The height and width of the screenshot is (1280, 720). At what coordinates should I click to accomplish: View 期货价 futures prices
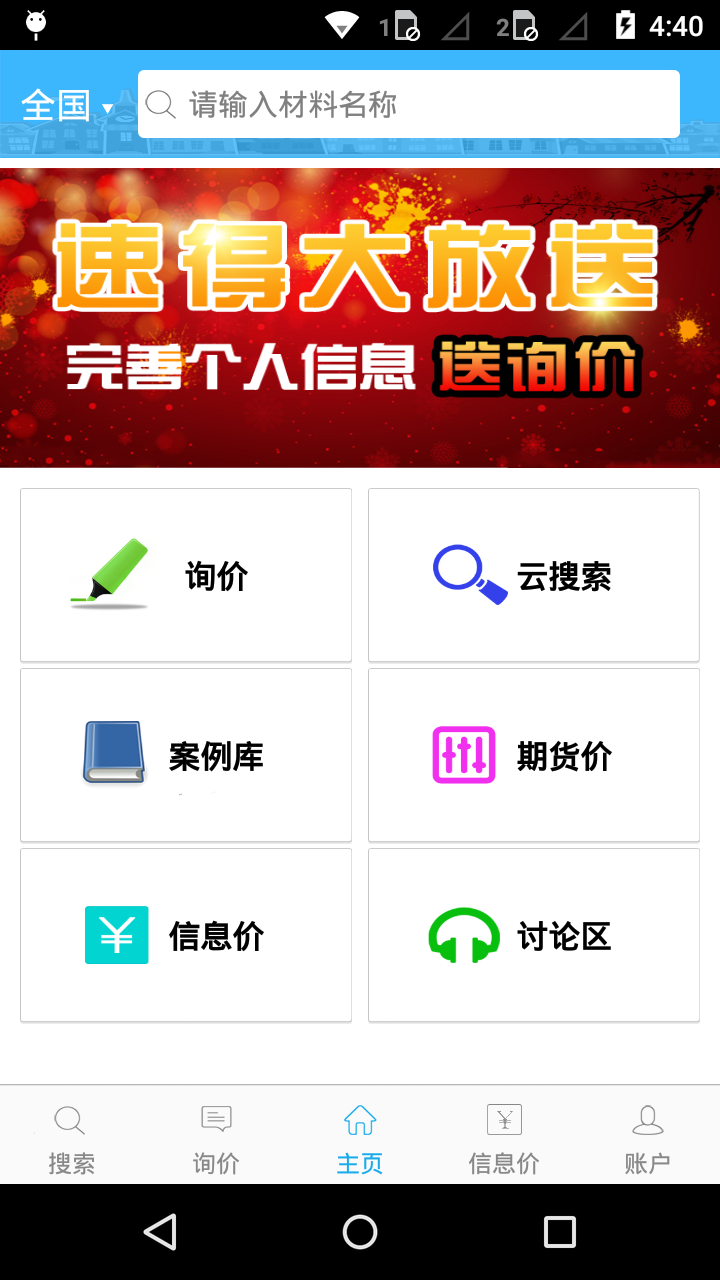point(533,755)
